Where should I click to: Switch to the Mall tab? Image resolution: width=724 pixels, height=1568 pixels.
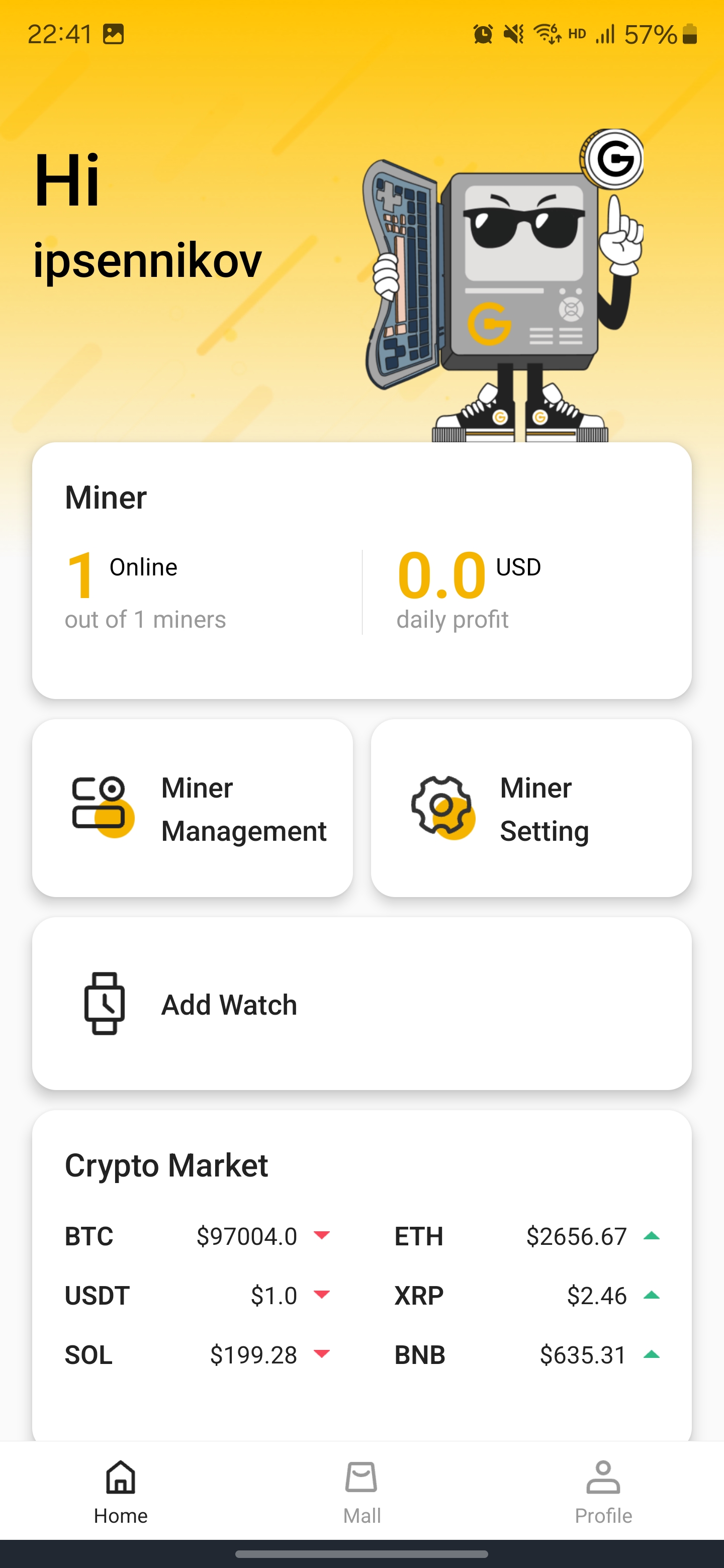(x=361, y=1491)
